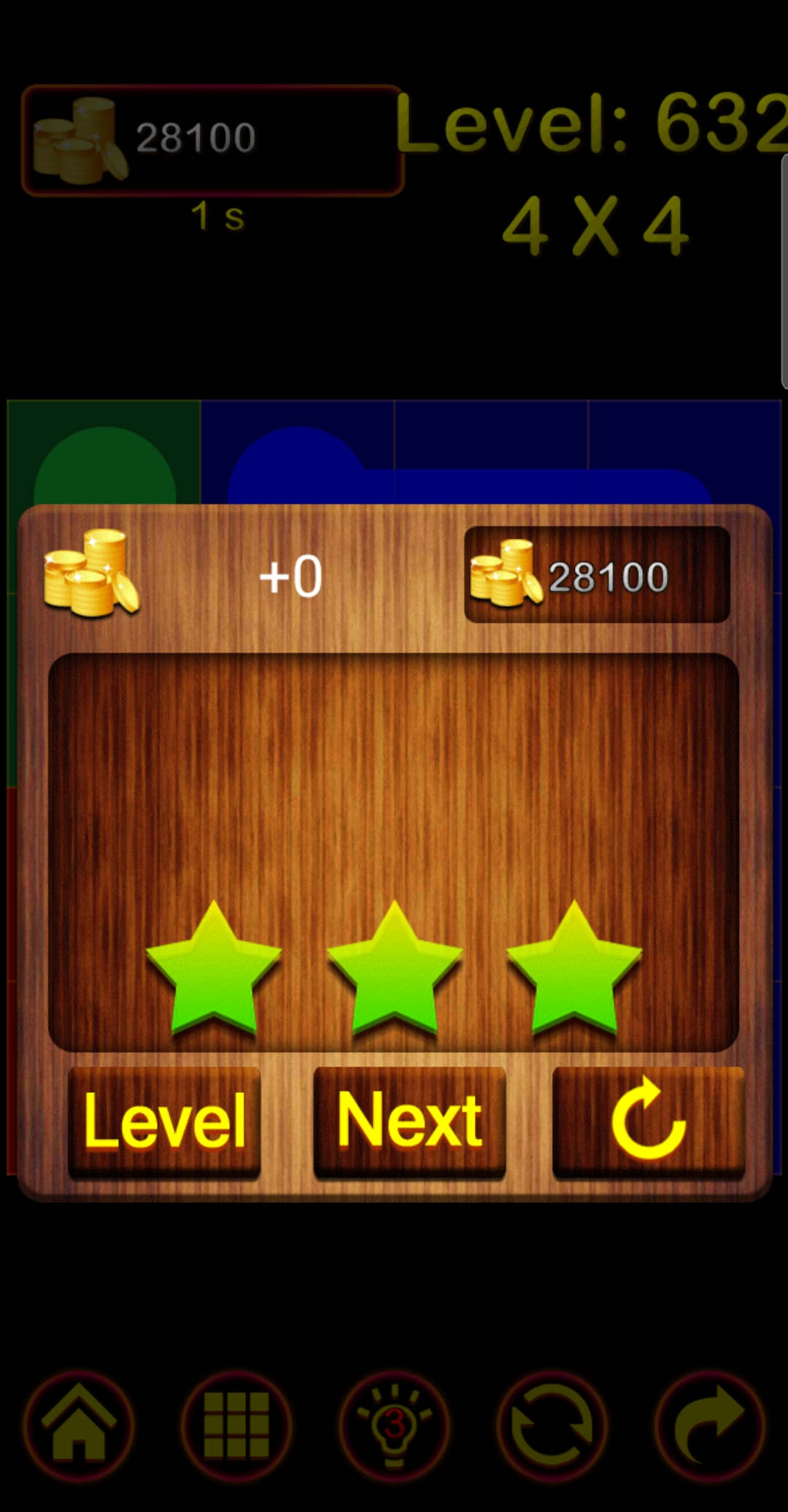Open the home icon in bottom bar
The width and height of the screenshot is (788, 1512).
click(x=79, y=1425)
